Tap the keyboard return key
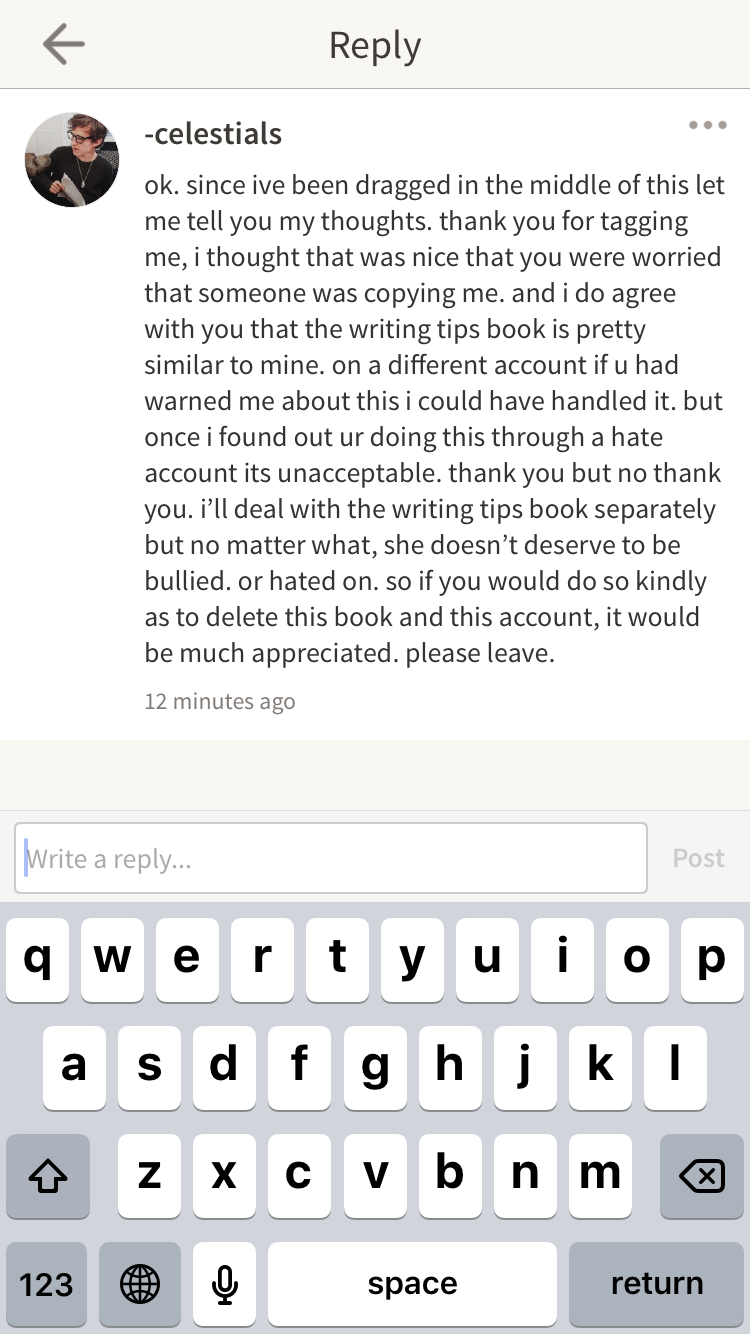The image size is (750, 1334). coord(657,1283)
